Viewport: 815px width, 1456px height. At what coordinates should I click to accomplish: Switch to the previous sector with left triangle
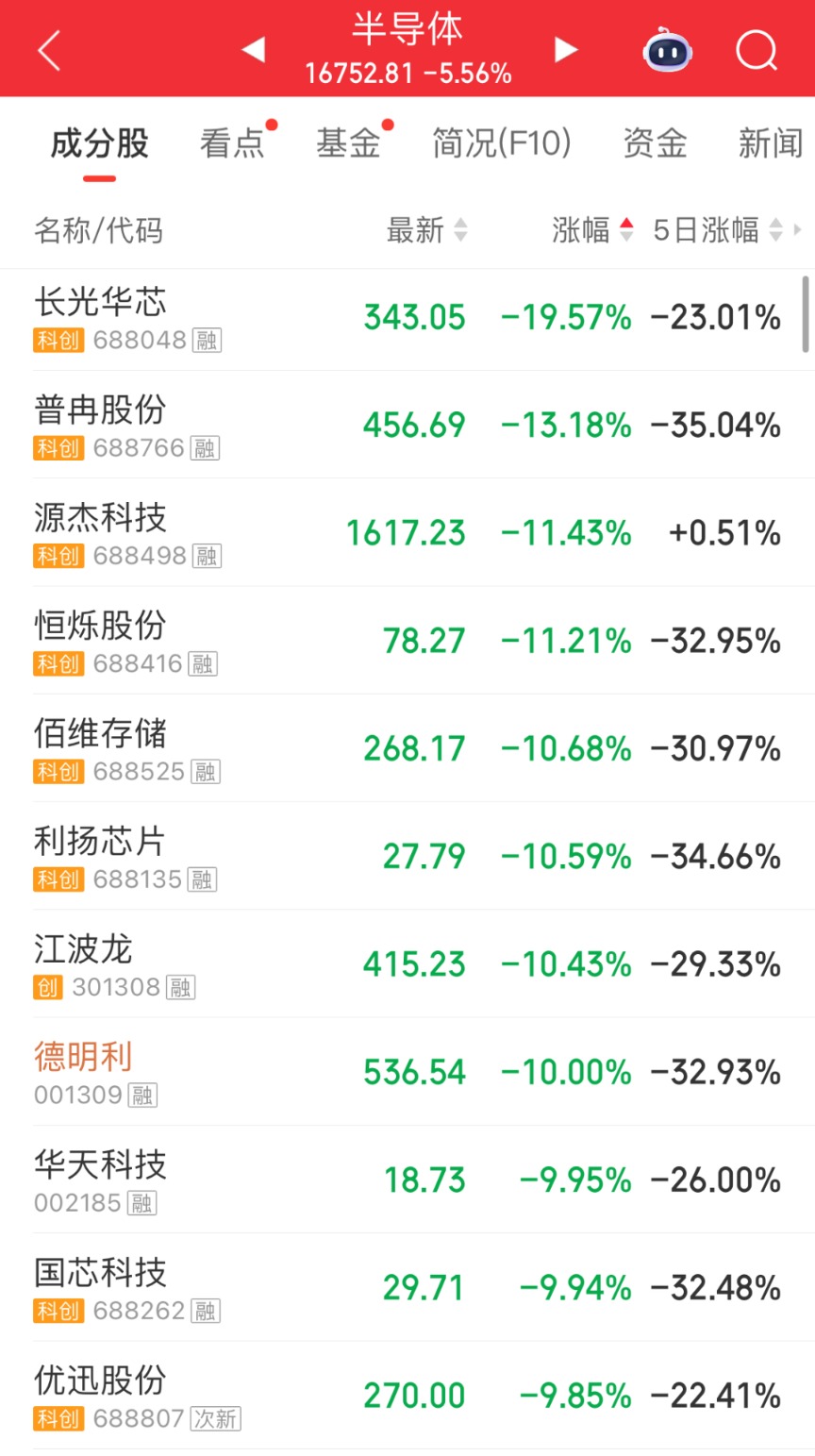pos(253,49)
